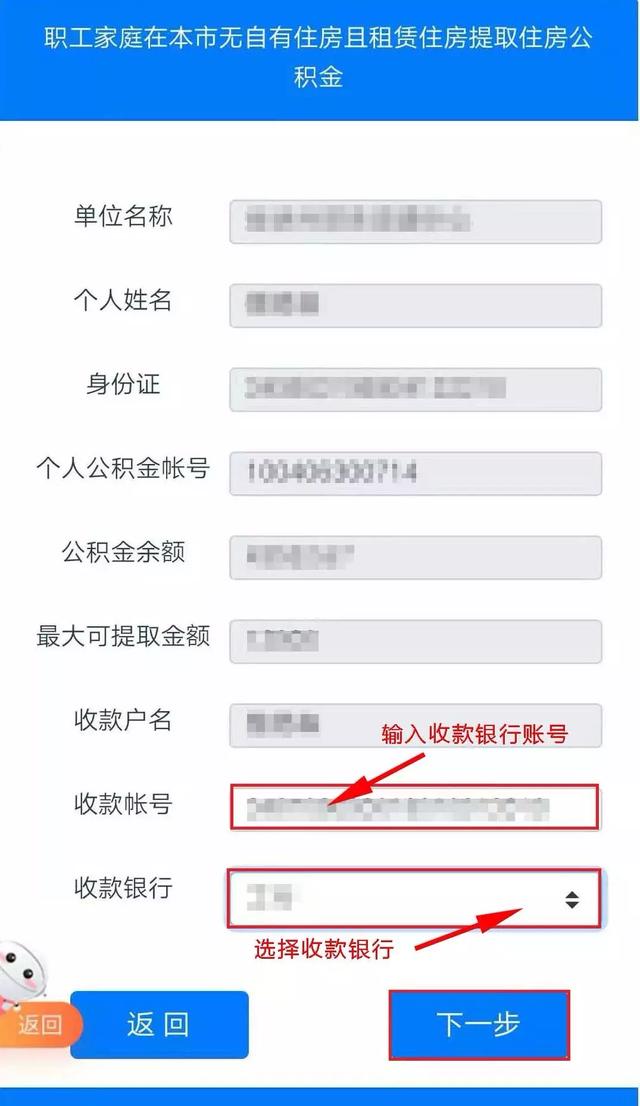Tap the orange 返回 floating badge
Image resolution: width=640 pixels, height=1106 pixels.
coord(40,1024)
